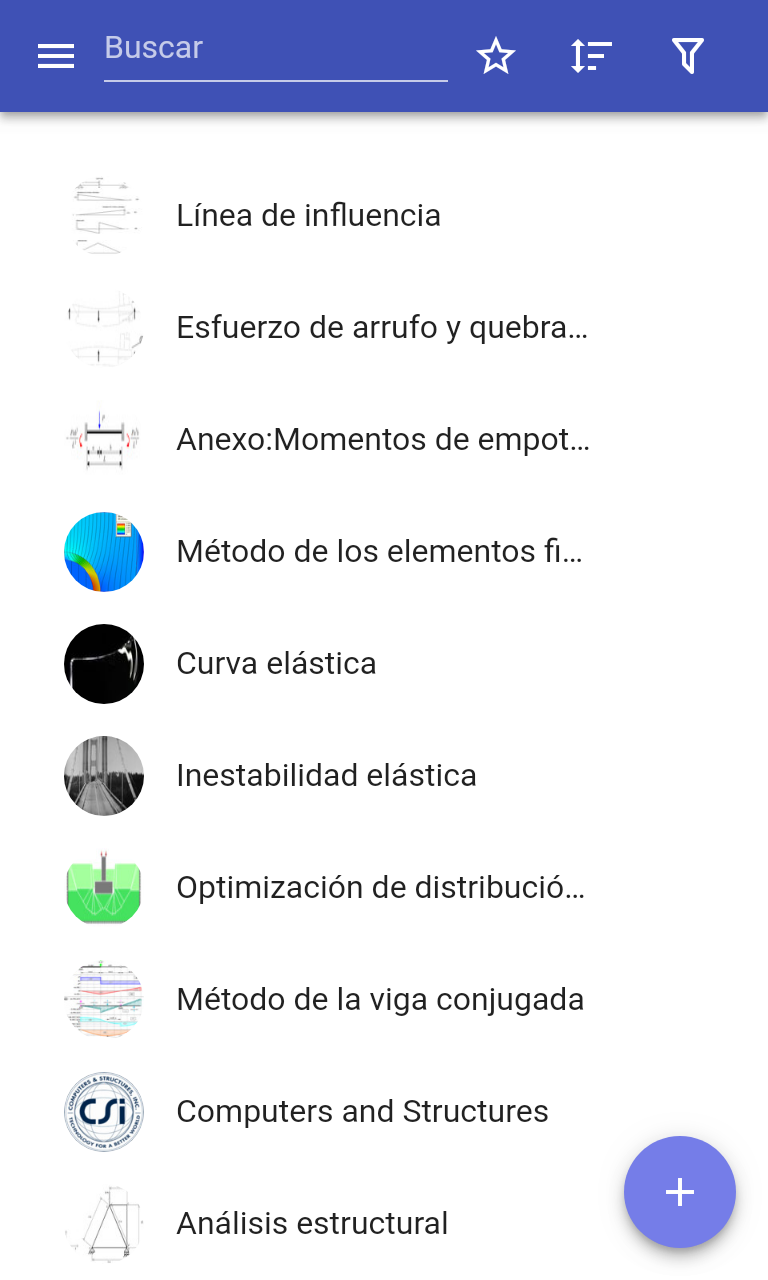Viewport: 768px width, 1280px height.
Task: View the Curva elástica entry
Action: [x=276, y=664]
